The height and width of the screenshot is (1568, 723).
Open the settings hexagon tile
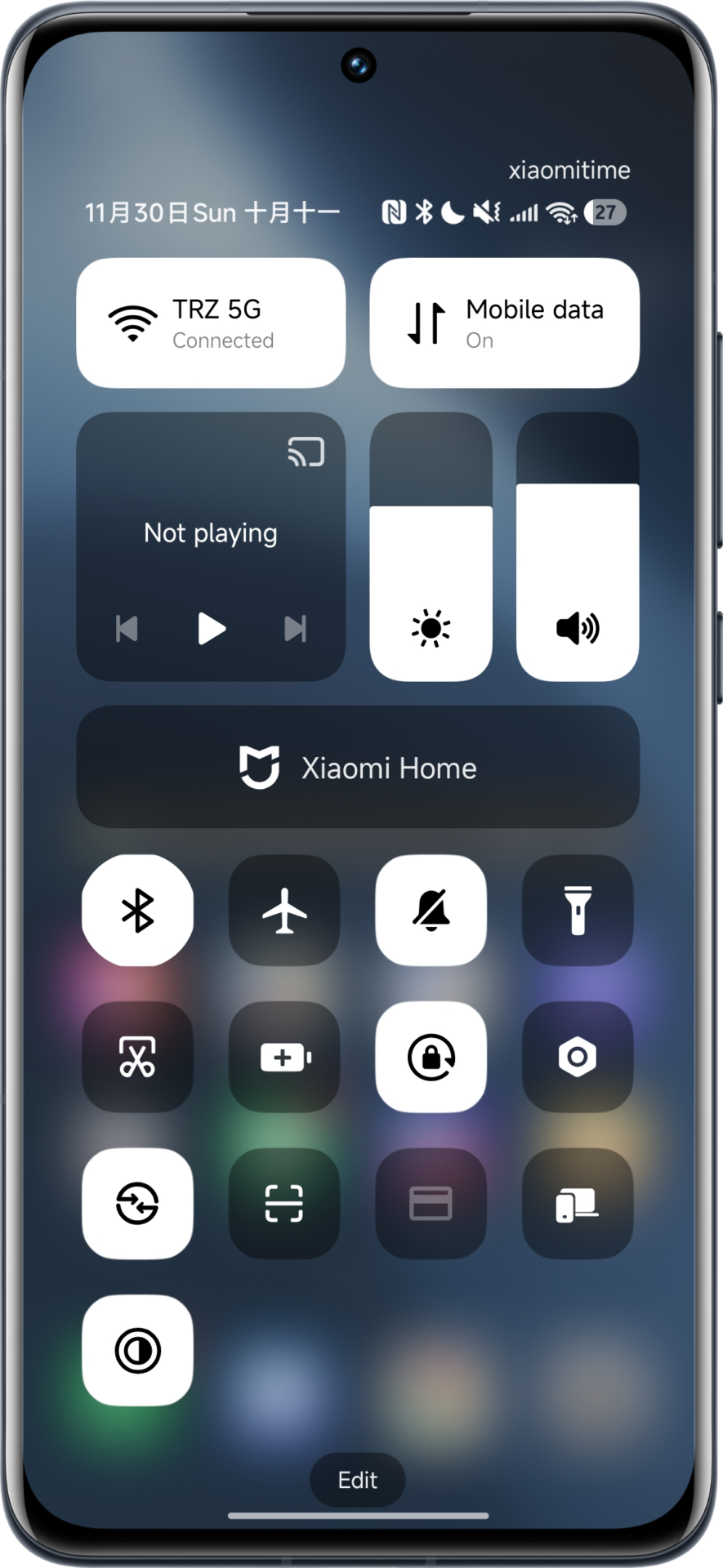[x=578, y=1057]
